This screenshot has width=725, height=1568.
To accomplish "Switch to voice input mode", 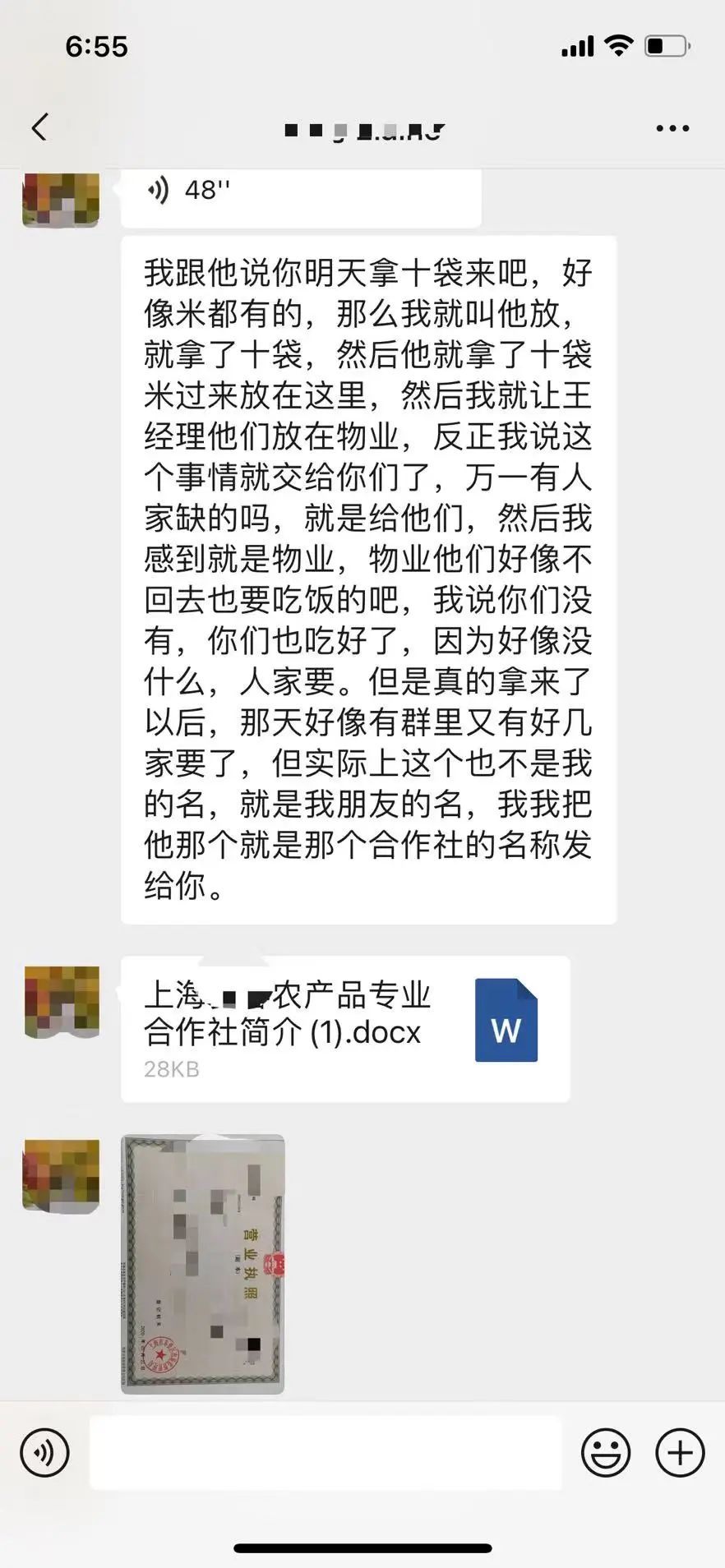I will (x=44, y=1452).
